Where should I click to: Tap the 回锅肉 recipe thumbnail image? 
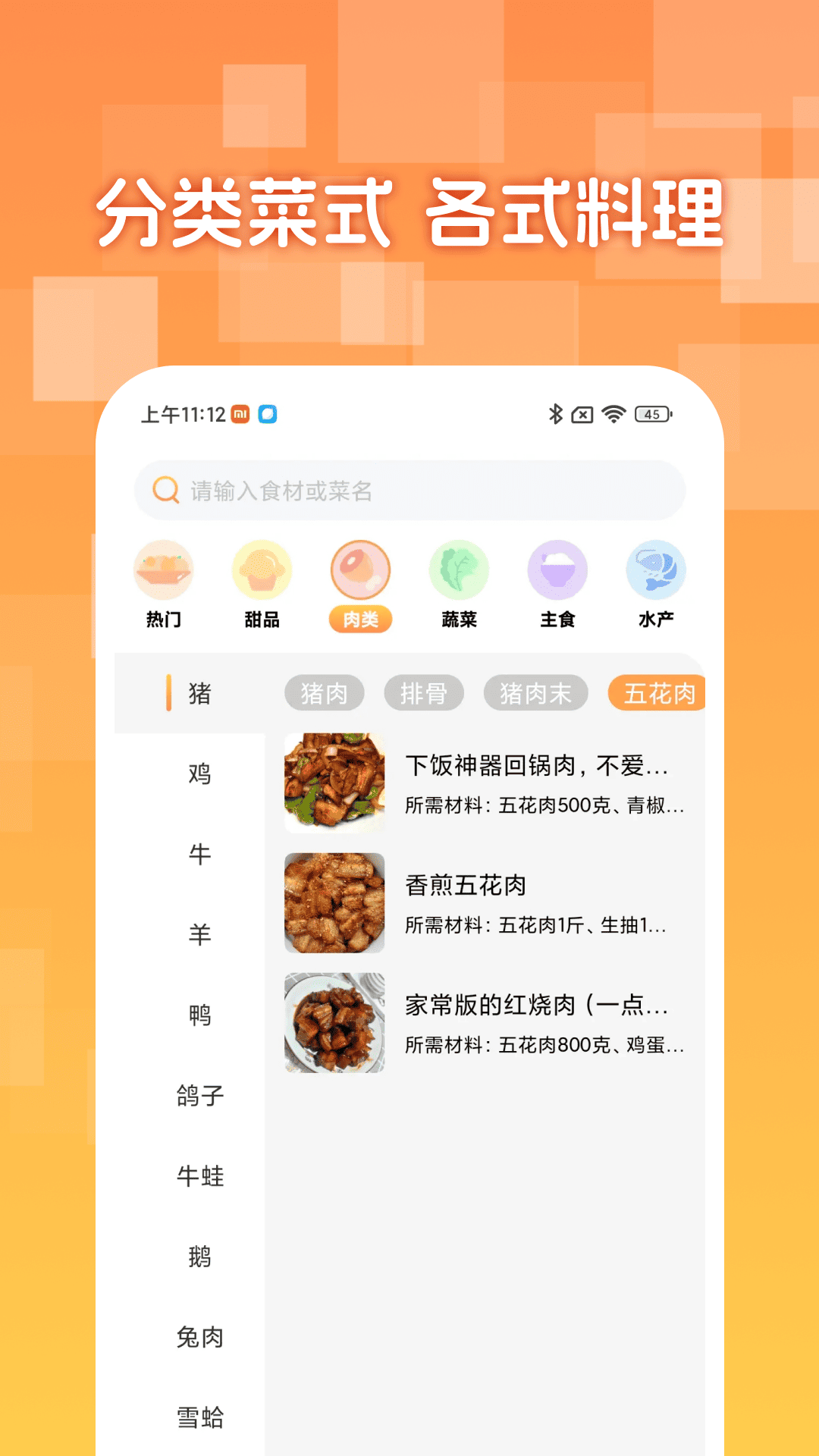[x=334, y=782]
